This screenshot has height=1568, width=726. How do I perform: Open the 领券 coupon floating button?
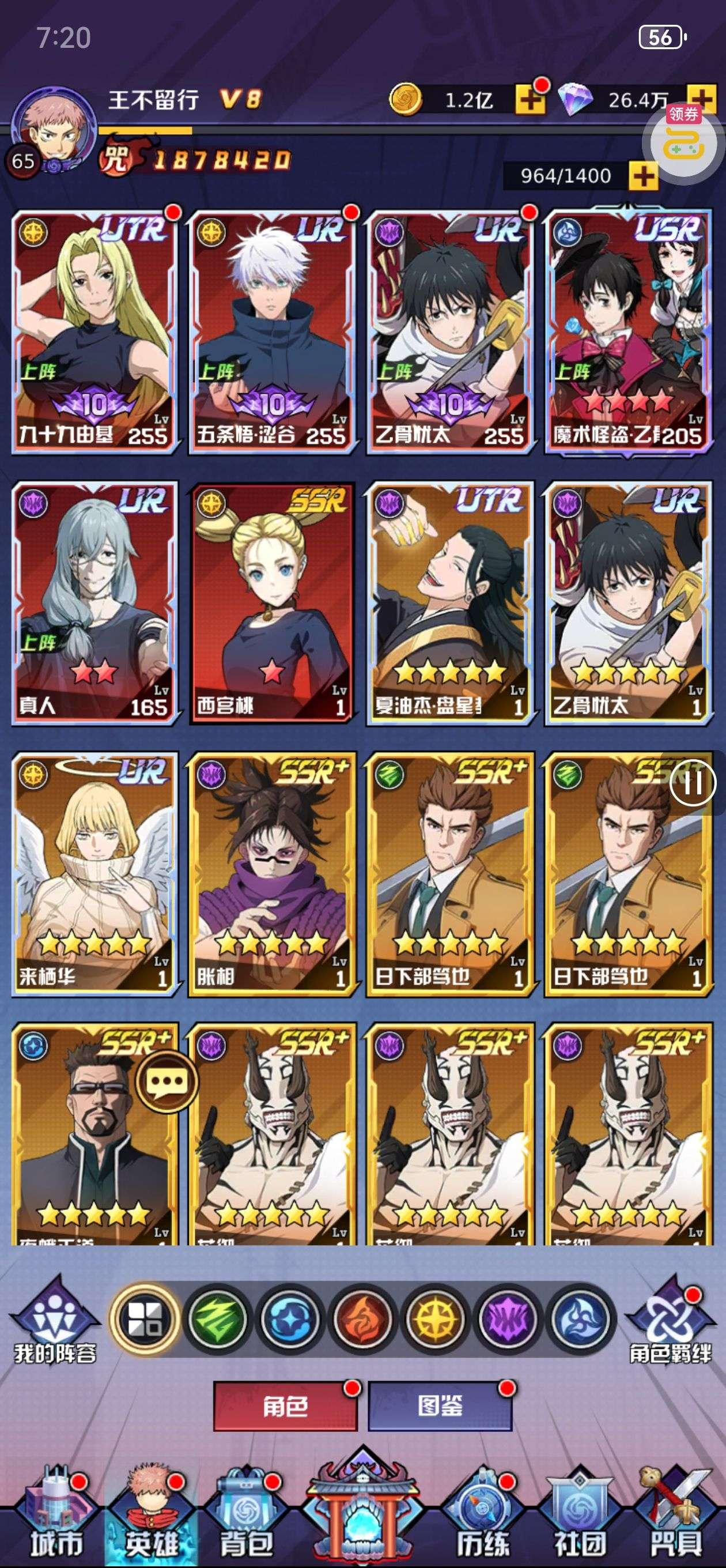(x=683, y=142)
